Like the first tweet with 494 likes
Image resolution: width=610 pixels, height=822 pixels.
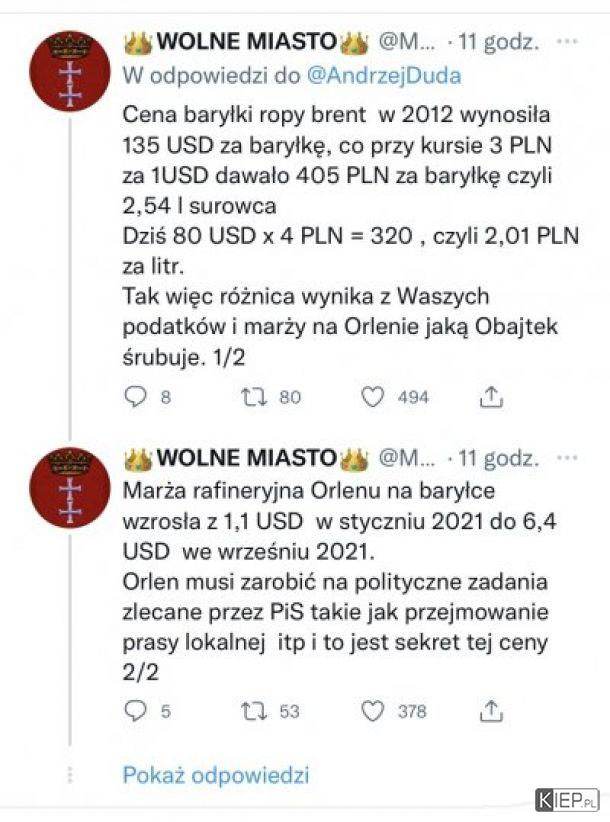373,397
